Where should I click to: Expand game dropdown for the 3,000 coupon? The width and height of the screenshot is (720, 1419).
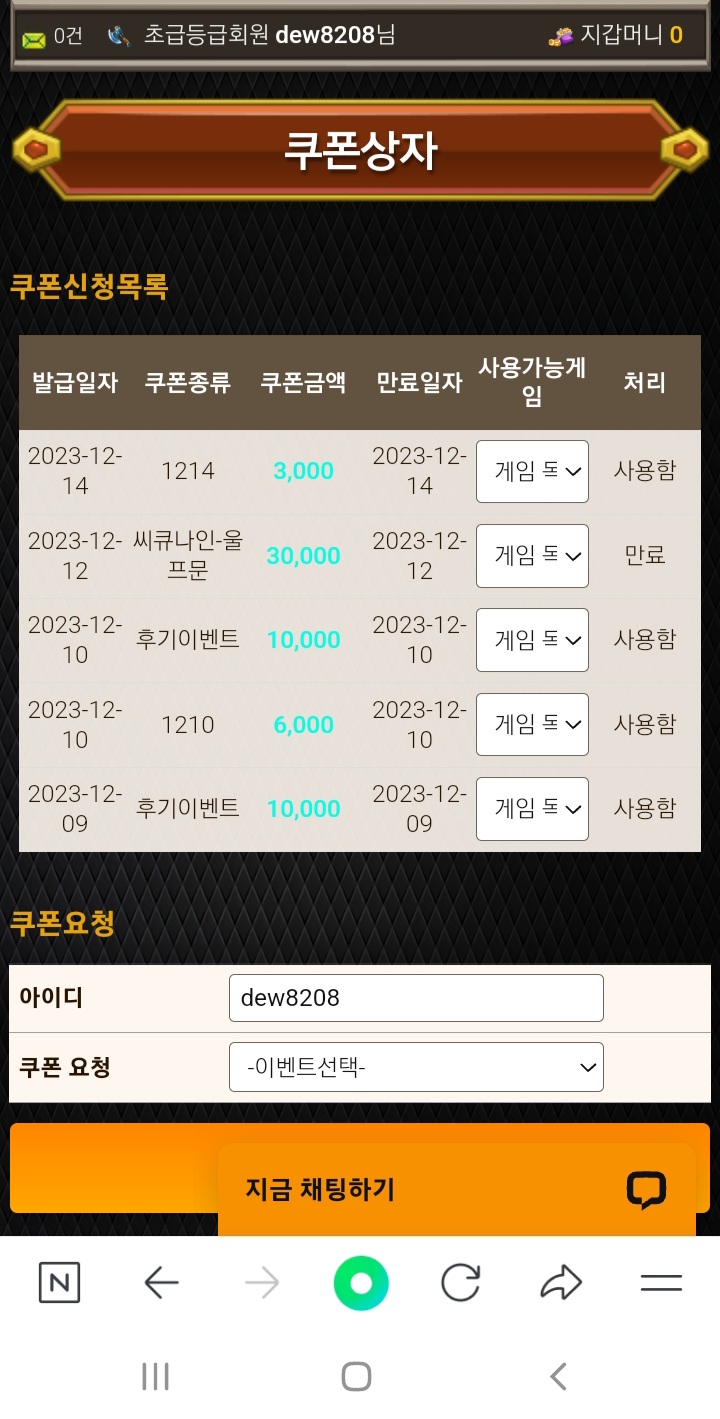coord(532,471)
